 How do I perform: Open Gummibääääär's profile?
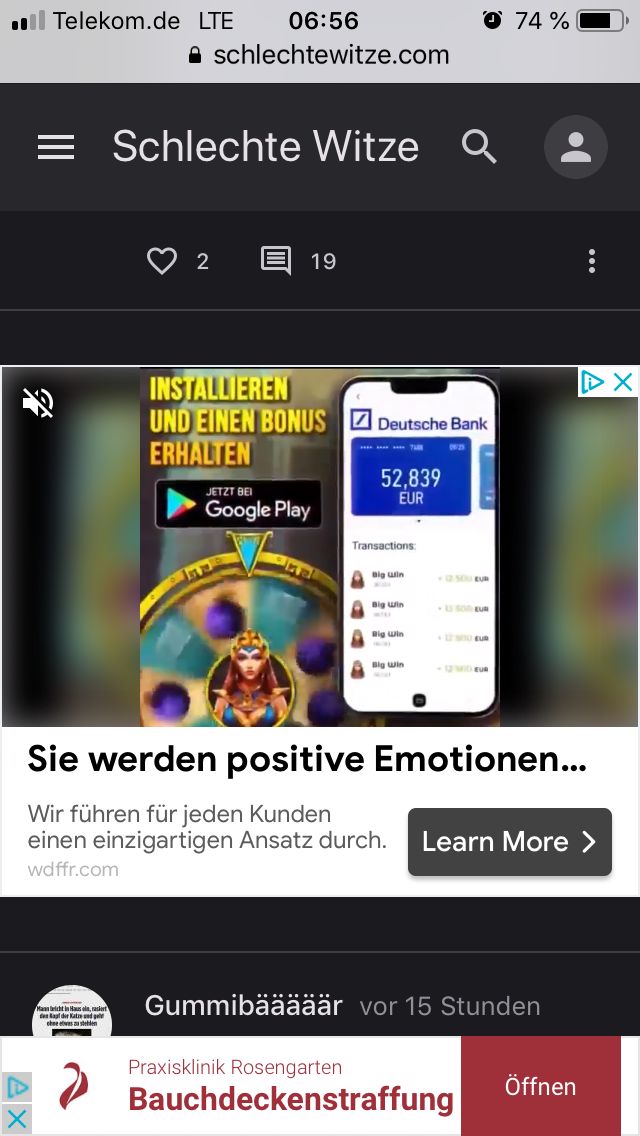[243, 1005]
